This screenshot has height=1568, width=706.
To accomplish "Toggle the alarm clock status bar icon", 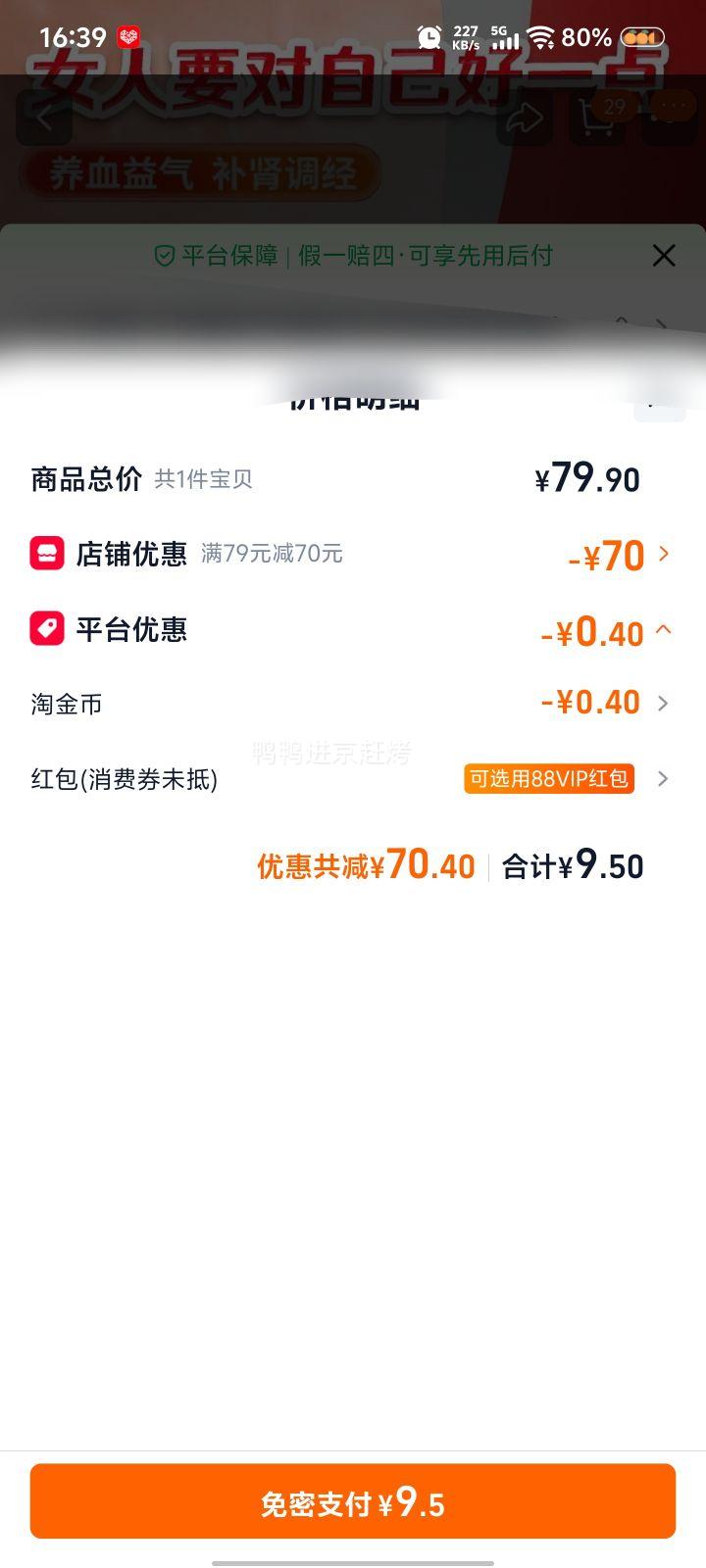I will tap(429, 37).
